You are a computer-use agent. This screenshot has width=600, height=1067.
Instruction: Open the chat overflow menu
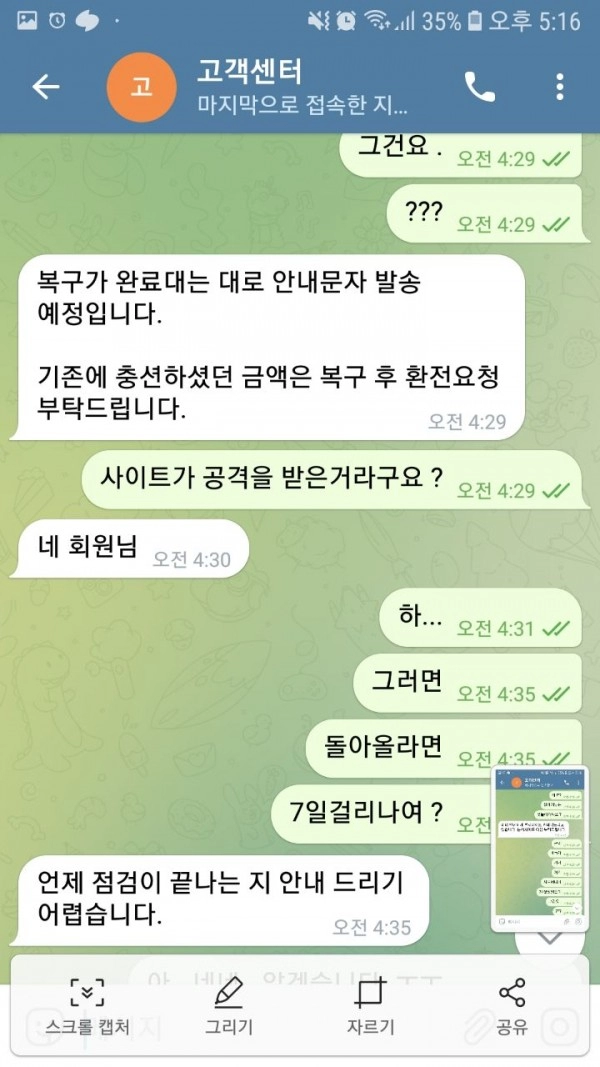559,87
